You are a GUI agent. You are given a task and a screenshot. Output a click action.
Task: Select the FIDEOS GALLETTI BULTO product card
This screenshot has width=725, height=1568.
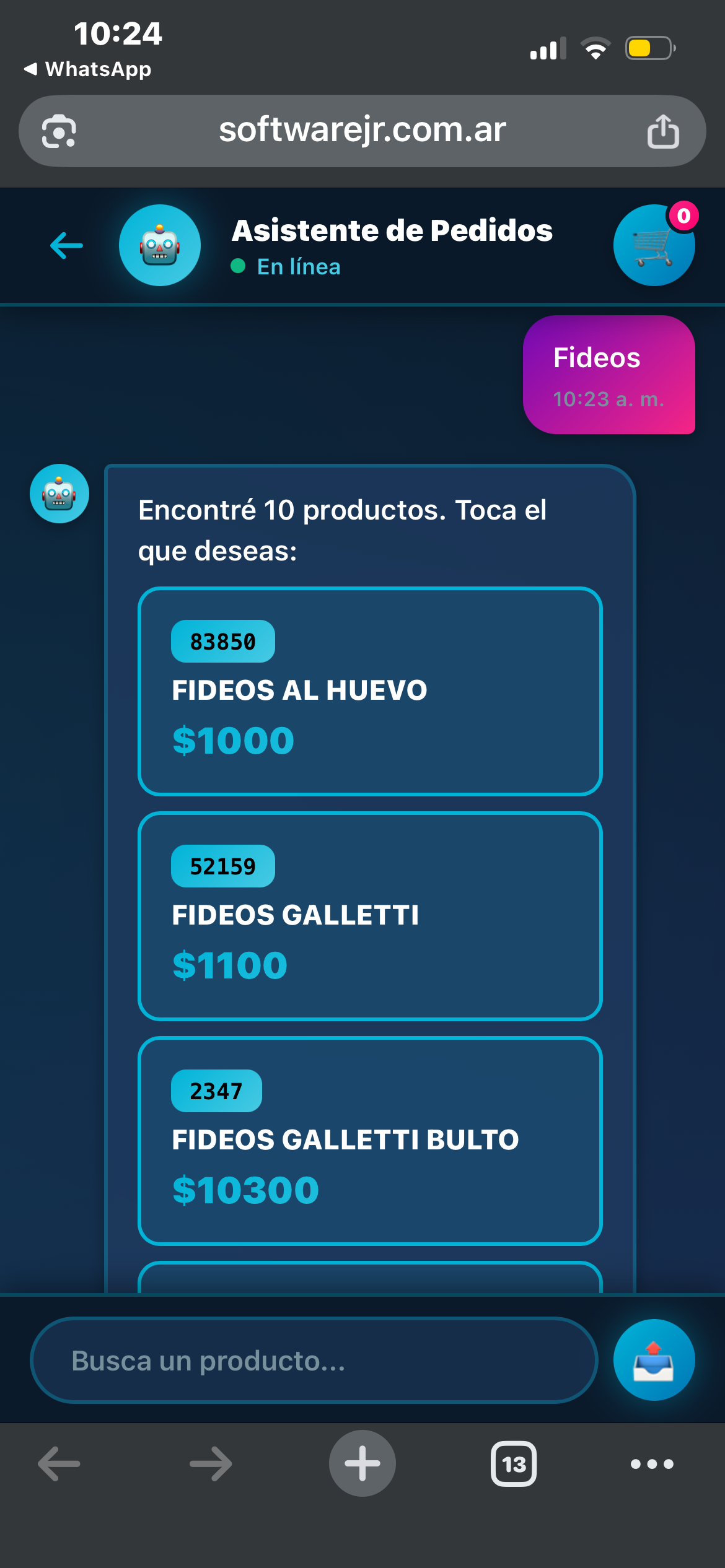pos(370,1143)
